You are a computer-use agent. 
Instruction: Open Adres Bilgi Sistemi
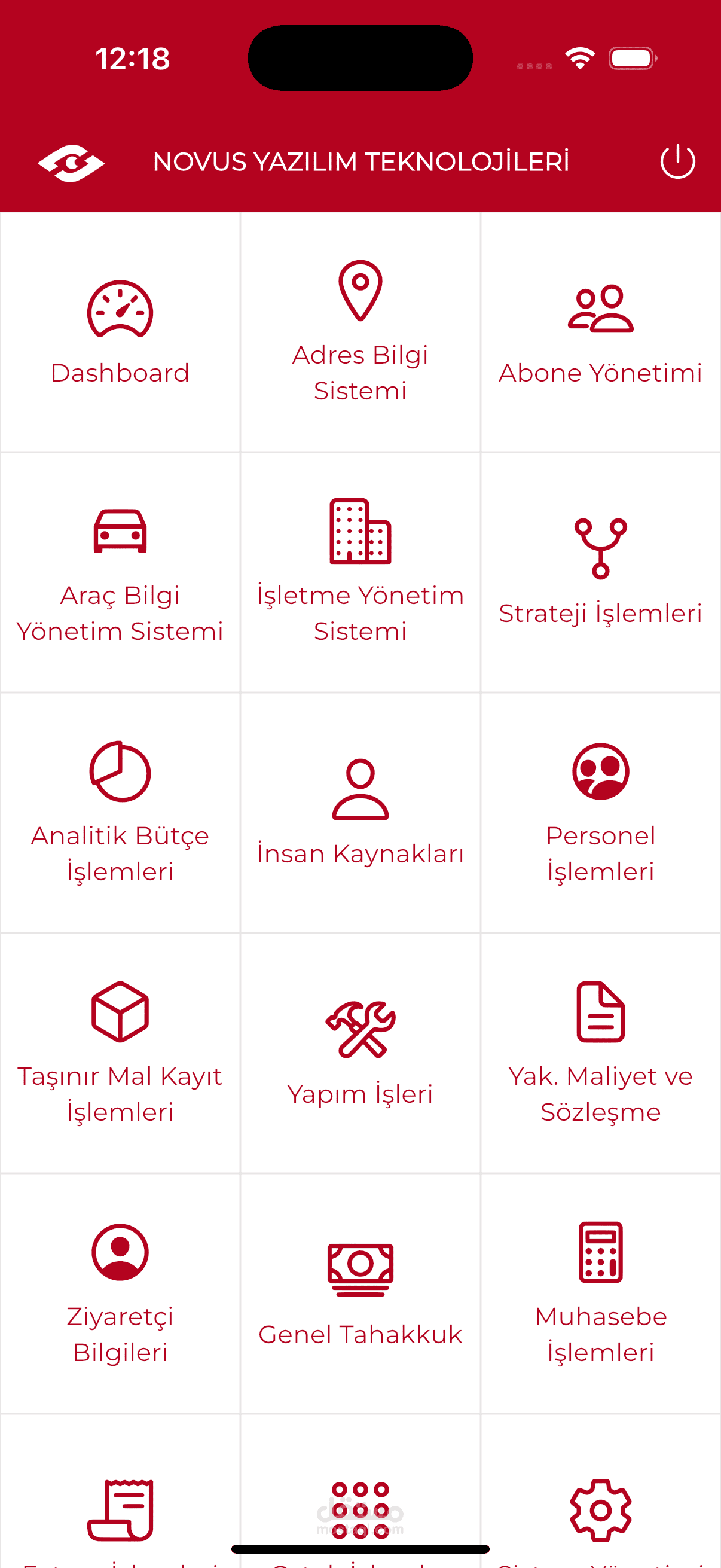coord(360,332)
